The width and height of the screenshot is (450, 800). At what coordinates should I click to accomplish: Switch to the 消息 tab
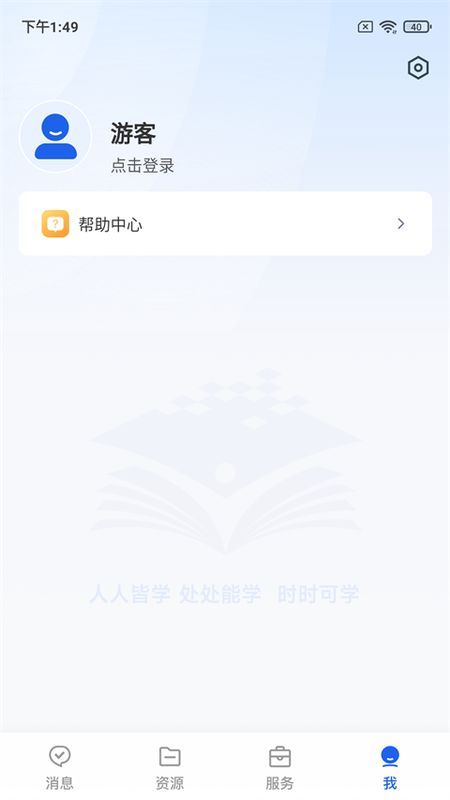(60, 767)
